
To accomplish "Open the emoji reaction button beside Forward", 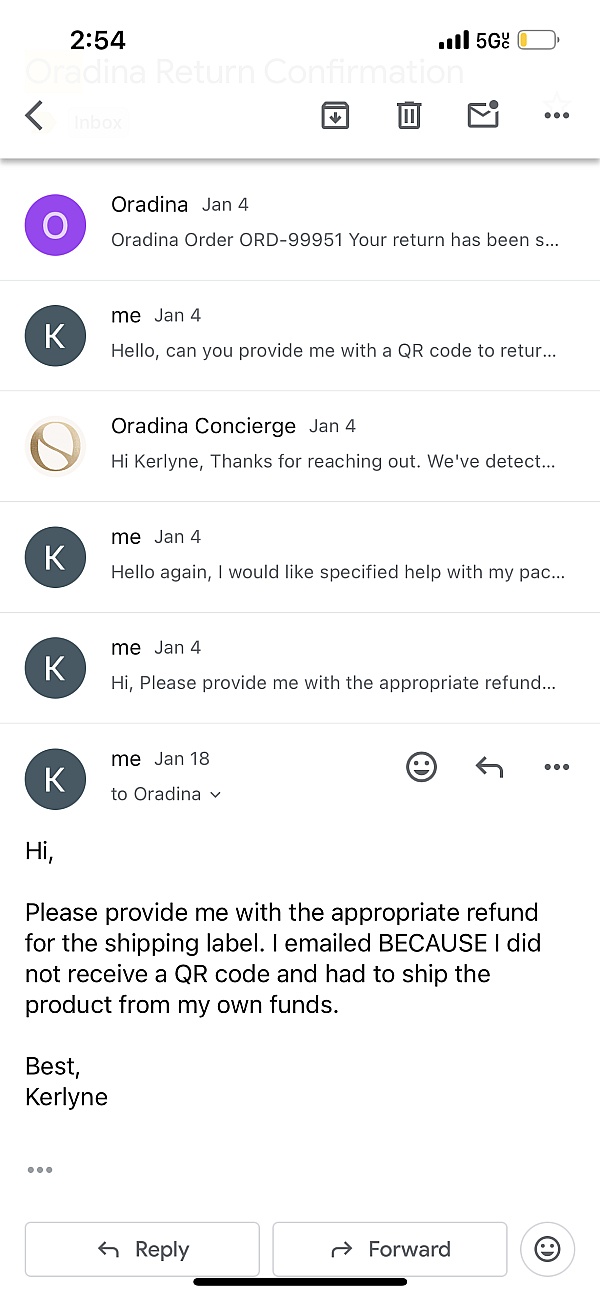I will tap(548, 1249).
